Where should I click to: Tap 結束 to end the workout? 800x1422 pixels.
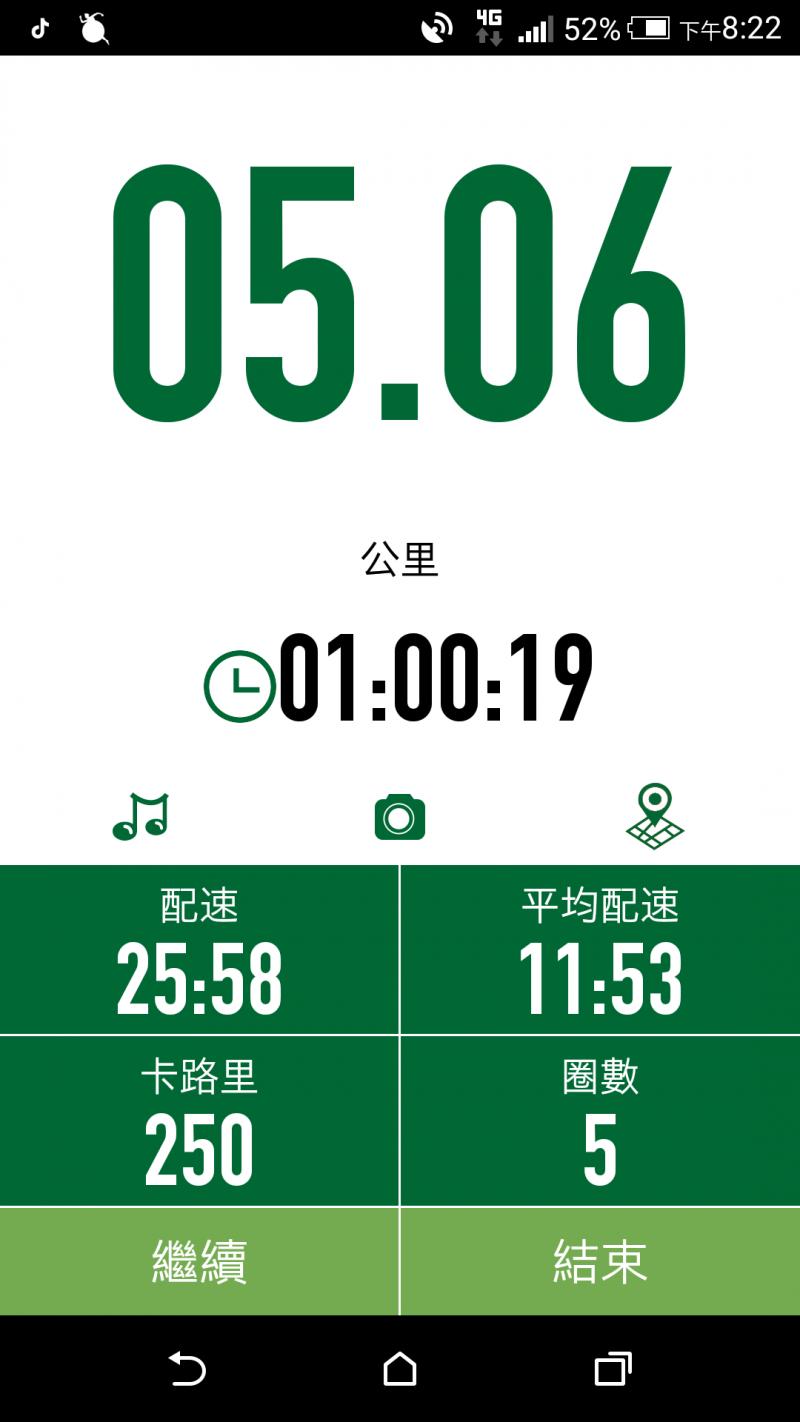coord(600,1261)
